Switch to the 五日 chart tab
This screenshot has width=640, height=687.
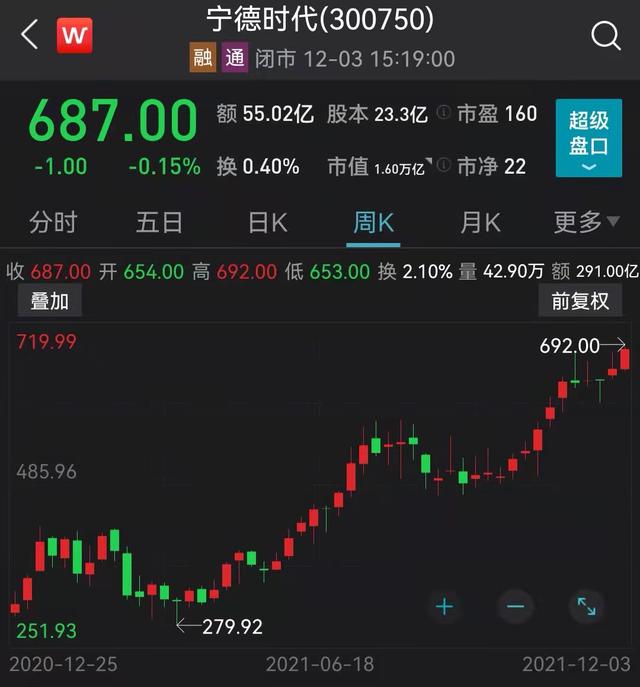(159, 222)
